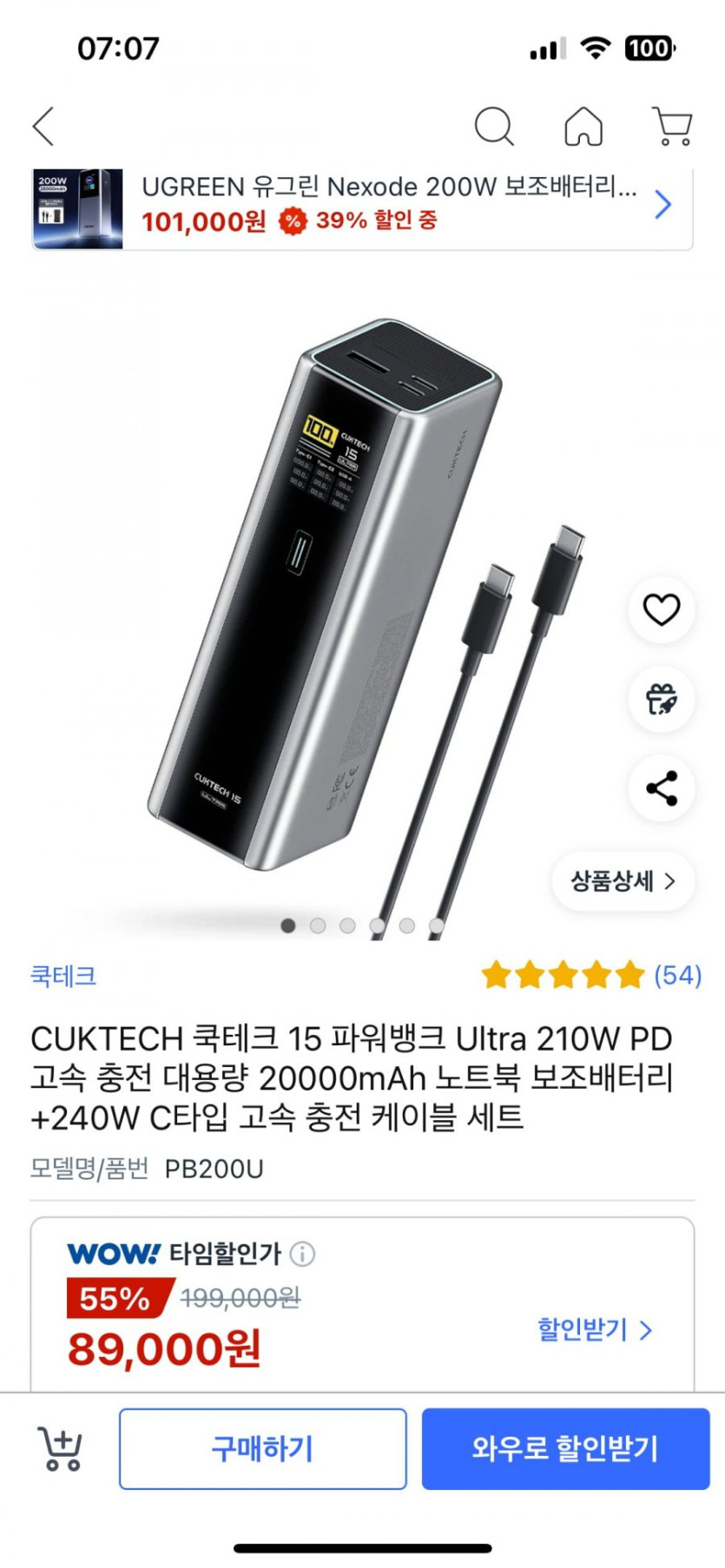Image resolution: width=725 pixels, height=1568 pixels.
Task: Open the search icon
Action: 495,126
